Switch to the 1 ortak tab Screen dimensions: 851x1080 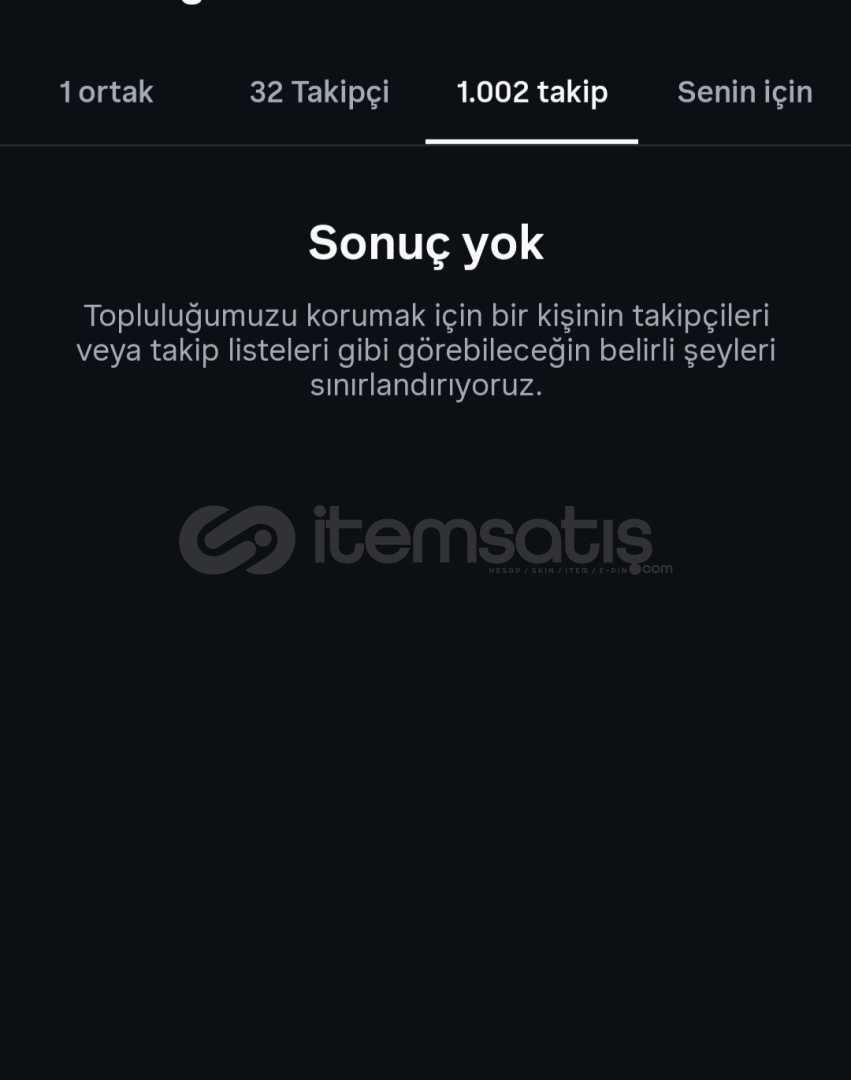106,93
